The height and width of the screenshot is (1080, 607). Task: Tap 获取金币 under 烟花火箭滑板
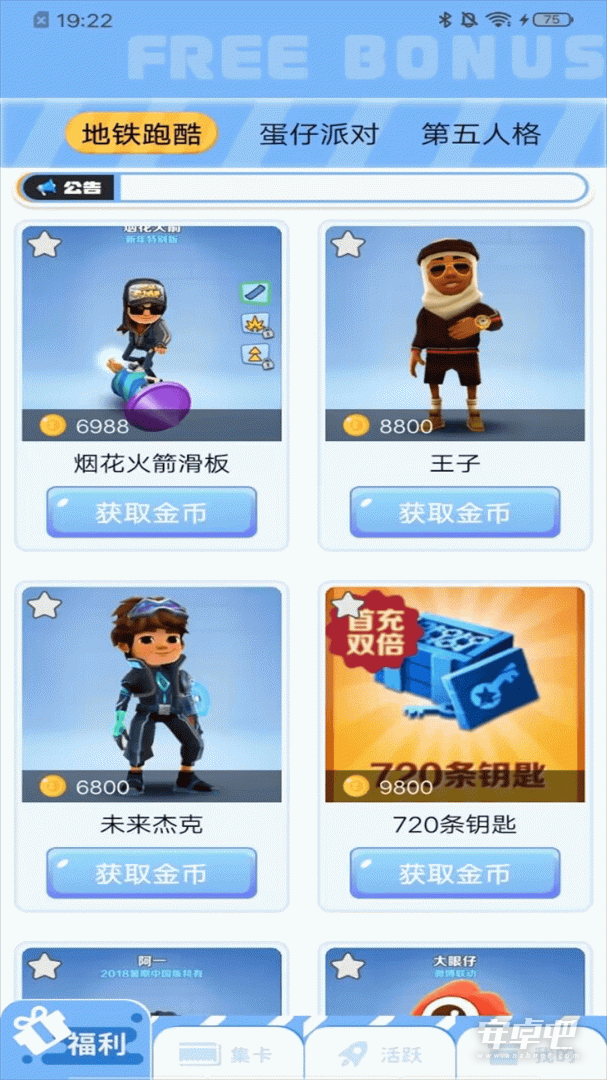152,512
